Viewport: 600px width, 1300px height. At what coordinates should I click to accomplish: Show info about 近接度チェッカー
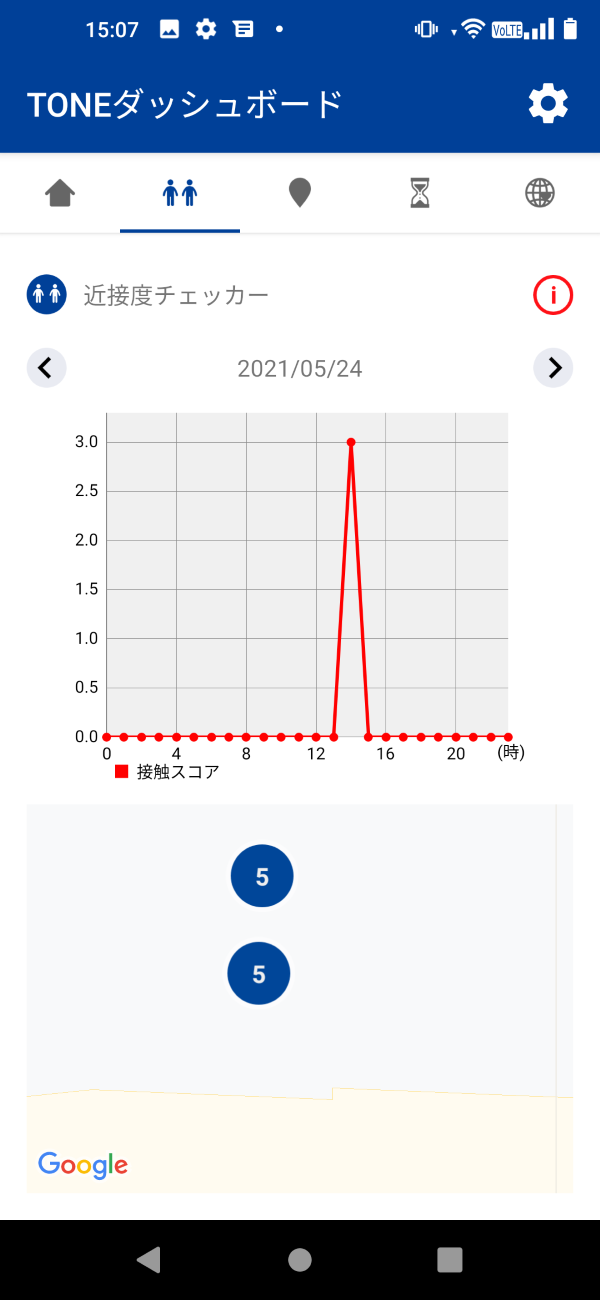coord(553,295)
